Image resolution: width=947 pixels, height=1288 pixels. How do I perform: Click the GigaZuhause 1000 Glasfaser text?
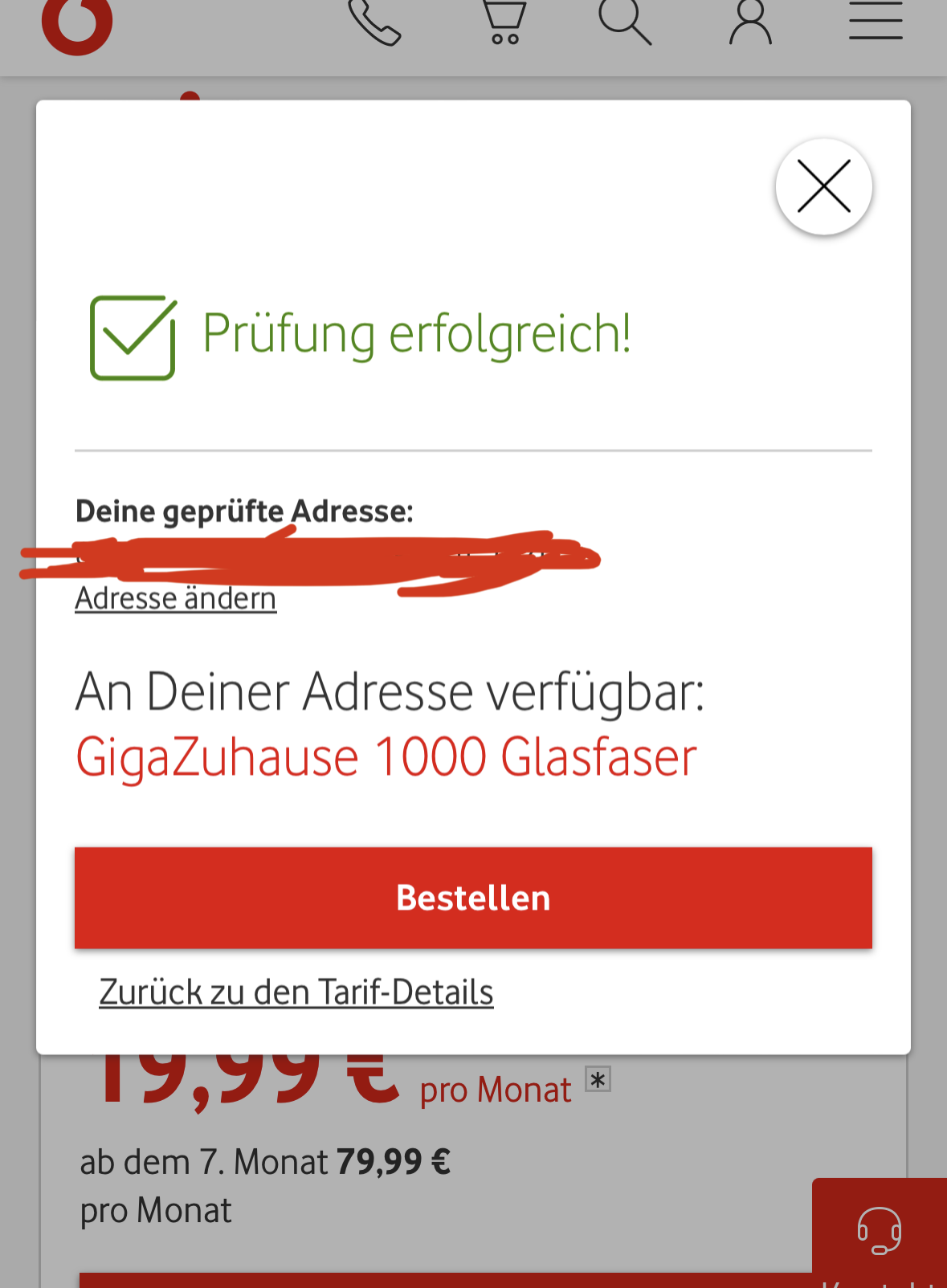click(x=386, y=755)
